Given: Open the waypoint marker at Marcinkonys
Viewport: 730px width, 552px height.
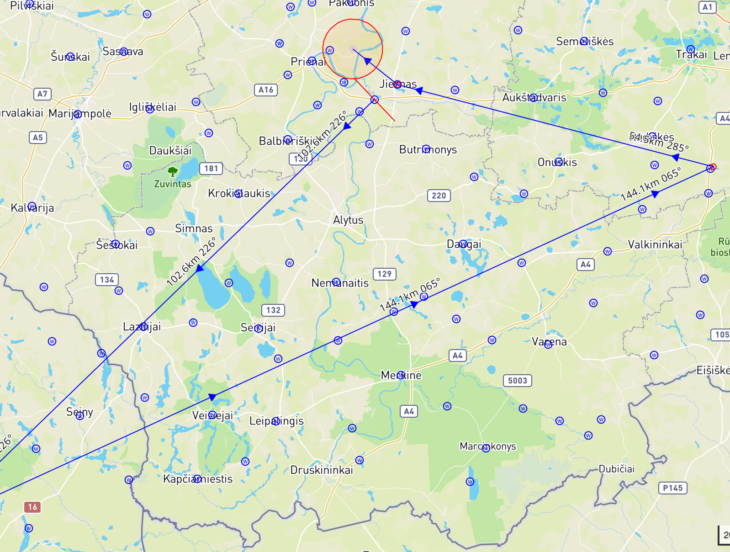Looking at the screenshot, I should tap(485, 448).
